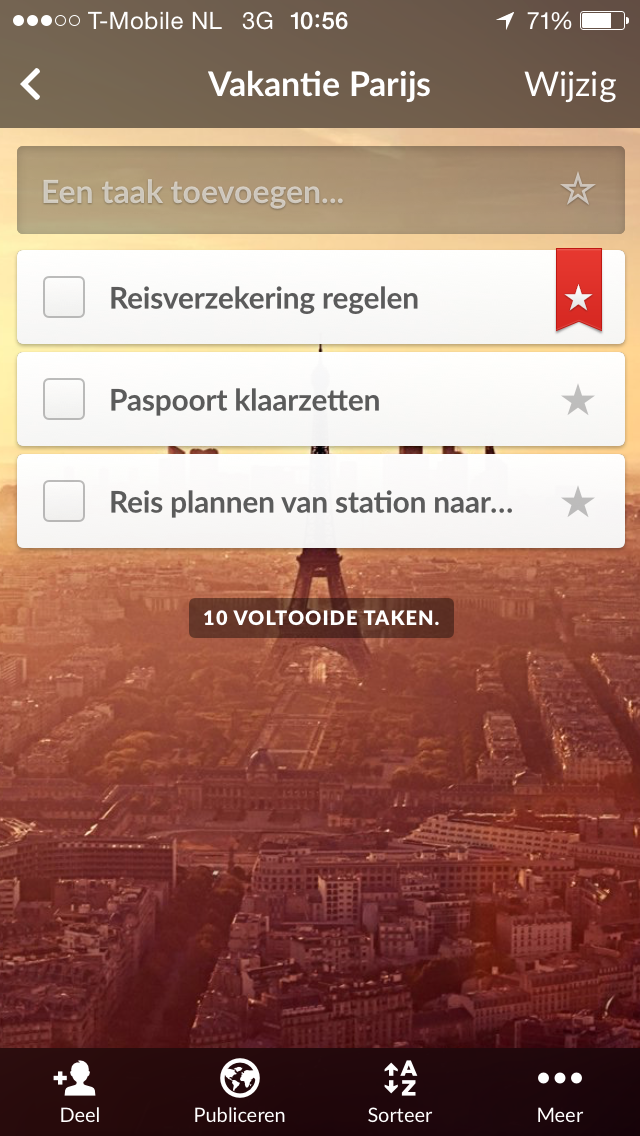
Task: Mark 'Paspoort klaarzetten' as completed
Action: [x=64, y=400]
